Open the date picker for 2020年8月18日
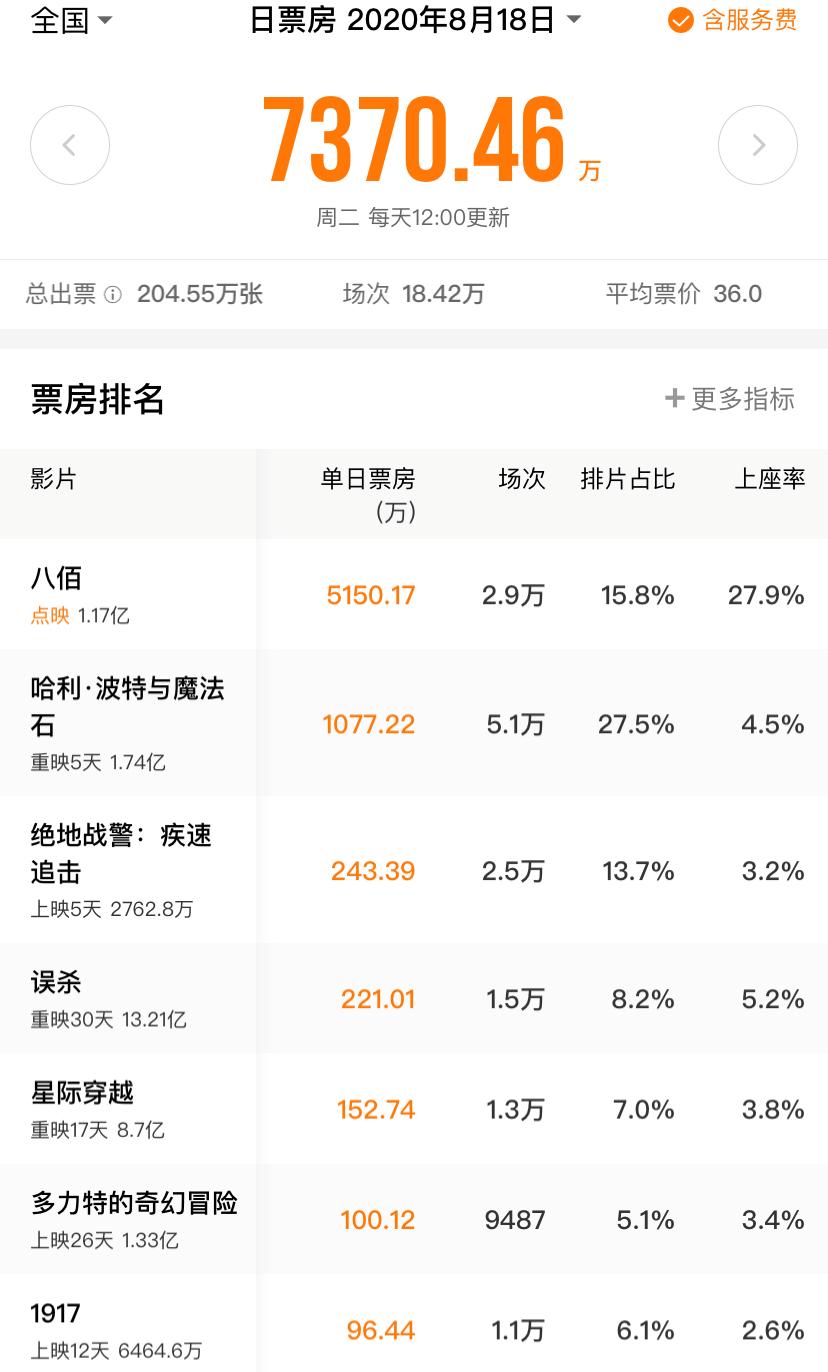 tap(415, 21)
